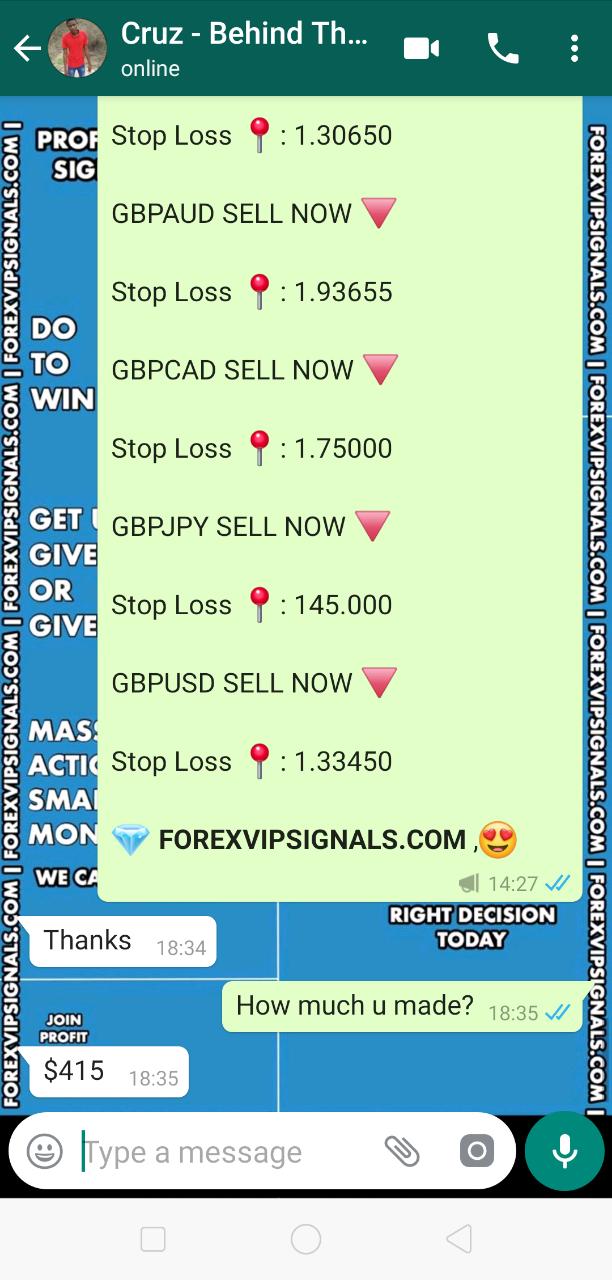Focus the Type a message field
612x1280 pixels.
point(225,1152)
